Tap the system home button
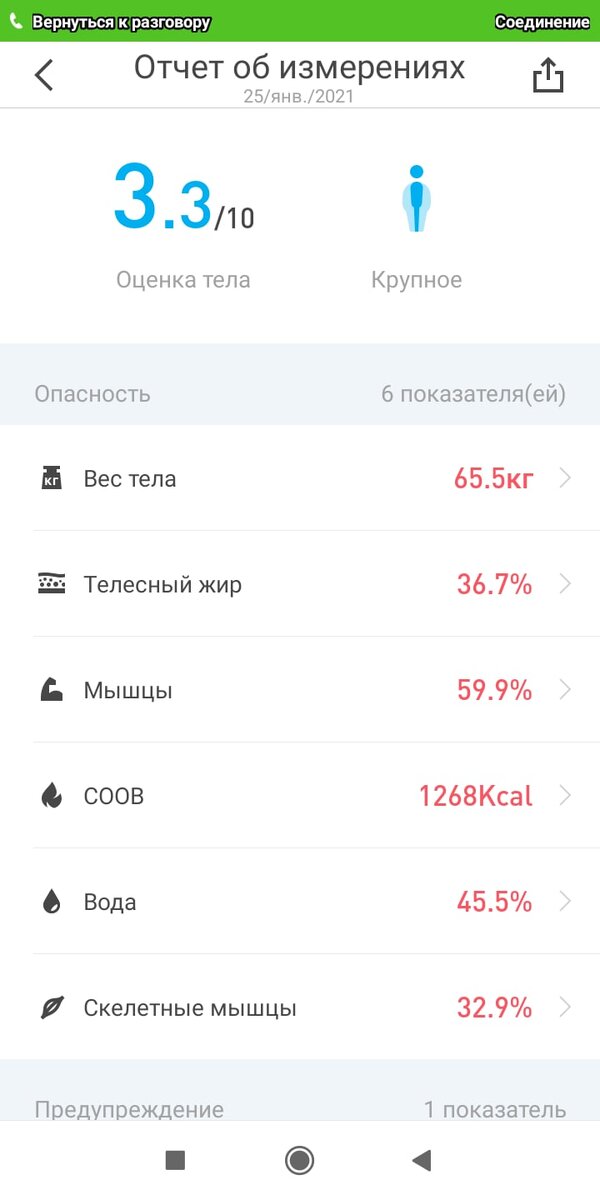The height and width of the screenshot is (1200, 600). coord(299,1160)
